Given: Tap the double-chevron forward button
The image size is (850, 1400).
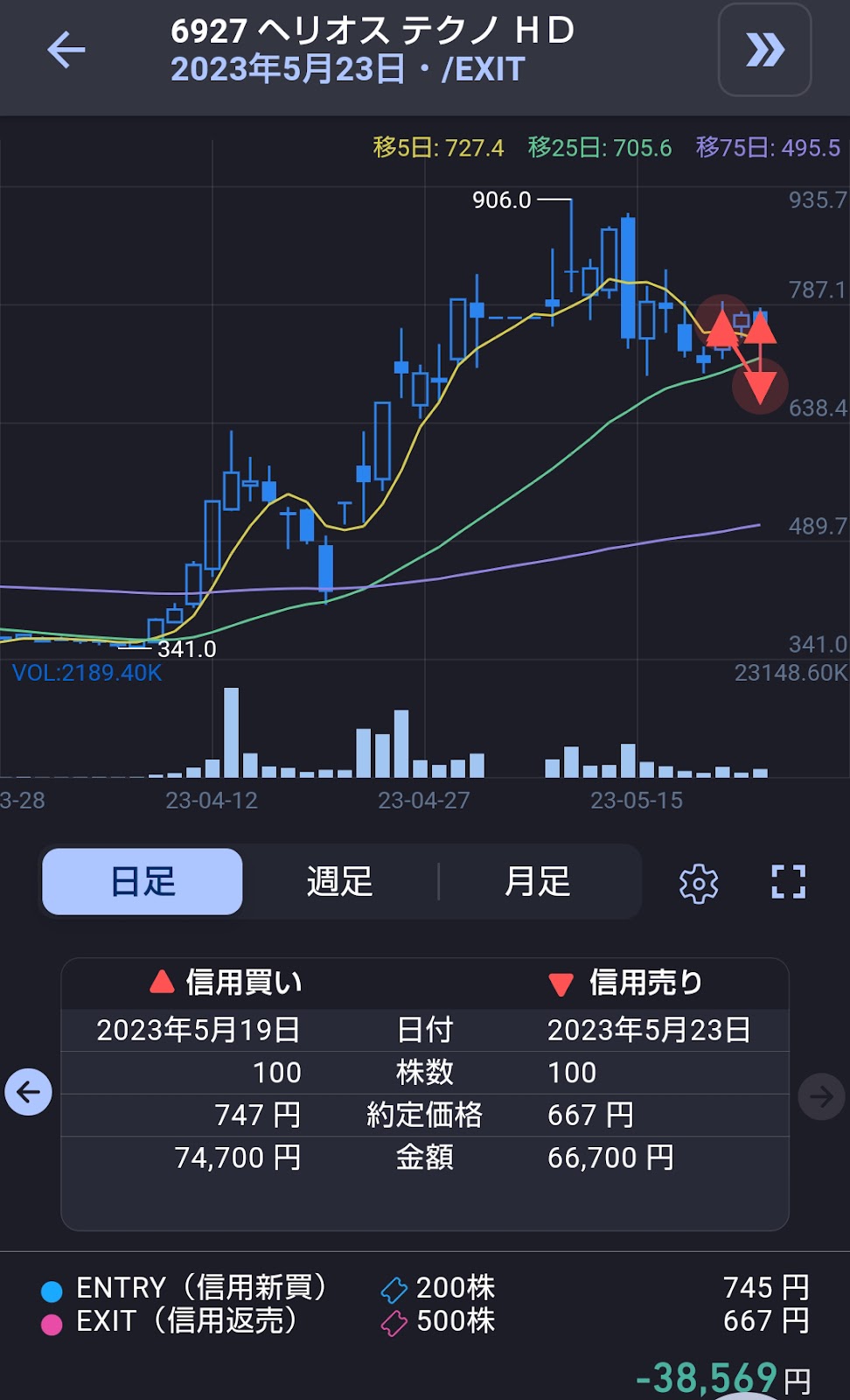Looking at the screenshot, I should 764,50.
